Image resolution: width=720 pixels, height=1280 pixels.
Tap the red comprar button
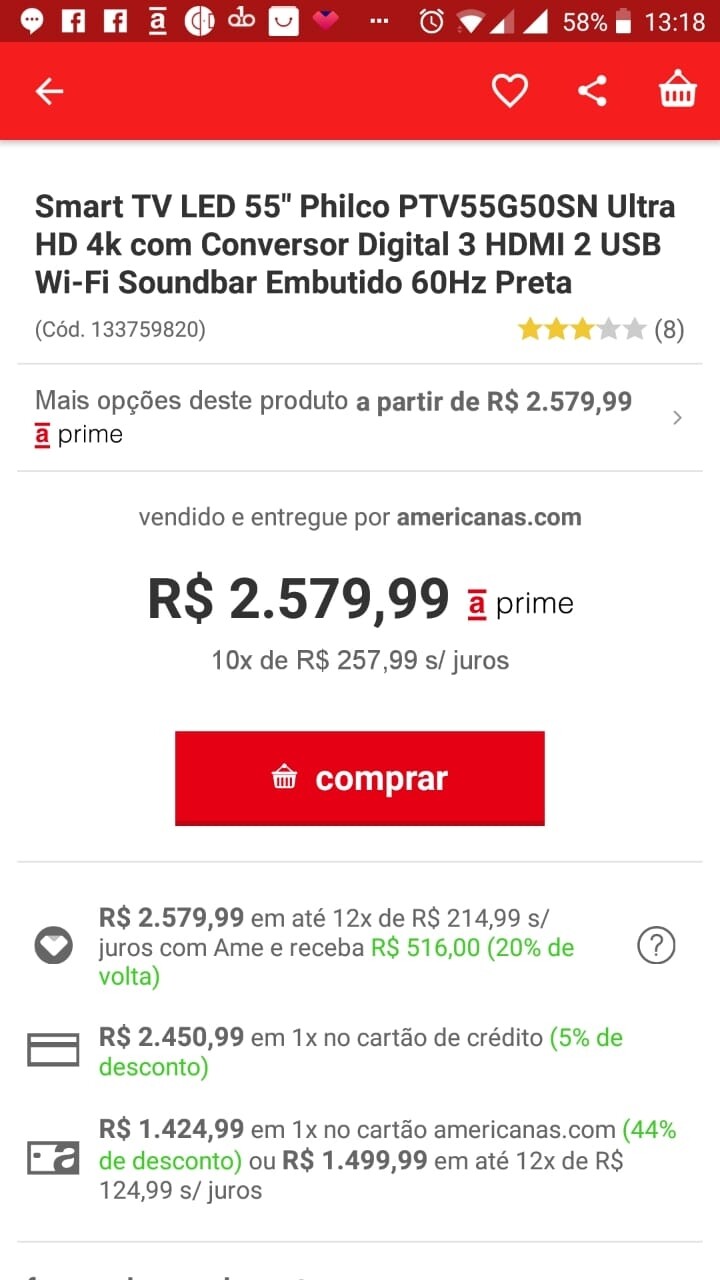pyautogui.click(x=360, y=778)
